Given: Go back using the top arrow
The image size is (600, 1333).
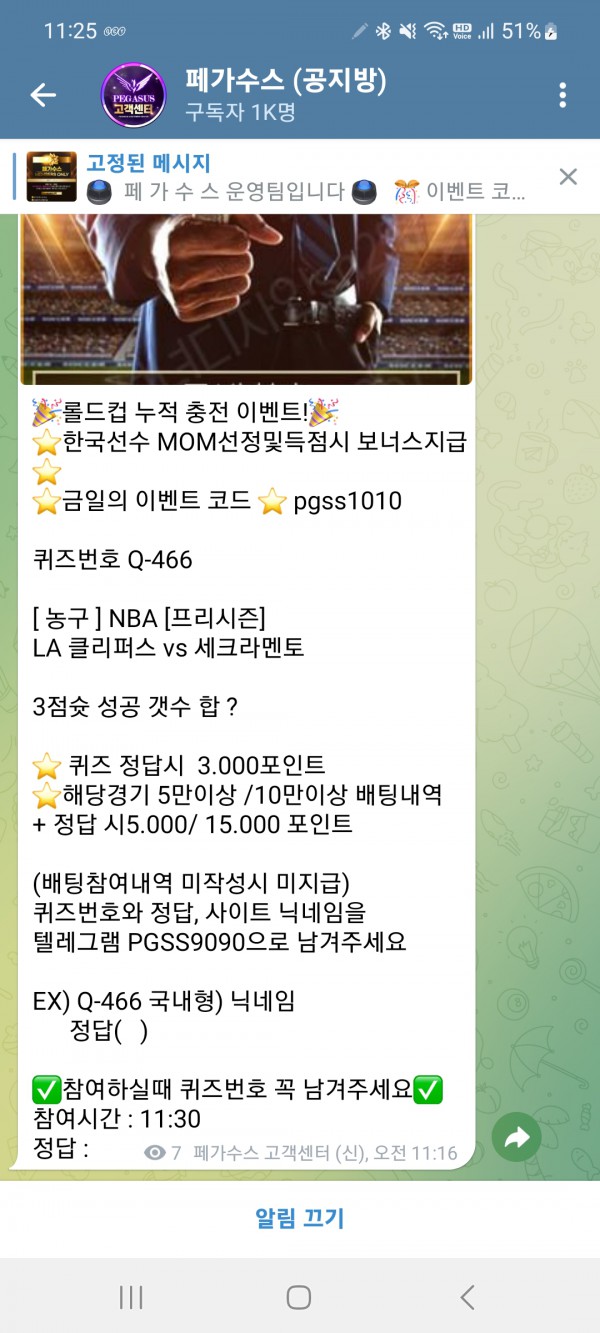Looking at the screenshot, I should click(x=43, y=95).
